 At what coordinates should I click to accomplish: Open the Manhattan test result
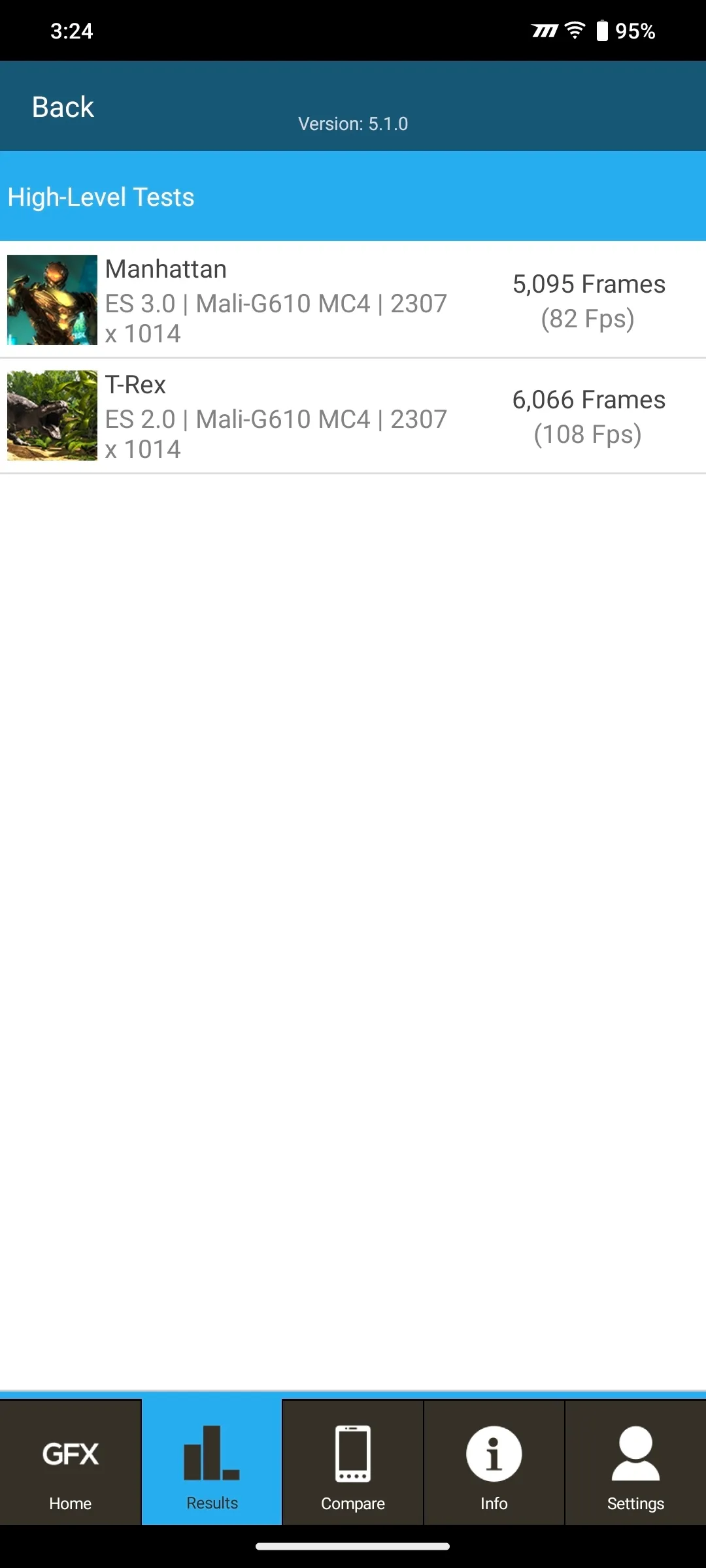pyautogui.click(x=353, y=300)
